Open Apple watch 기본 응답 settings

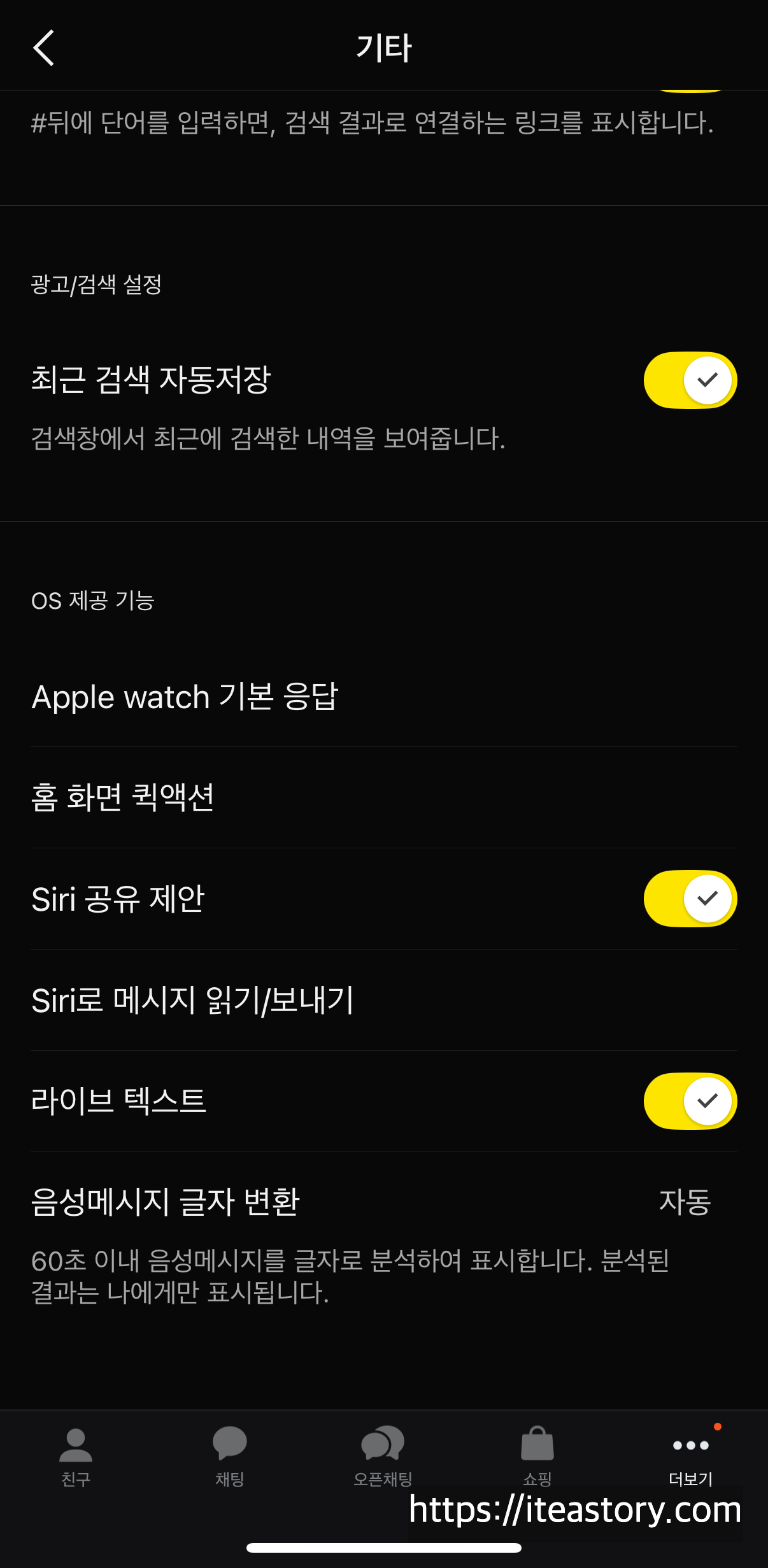pos(384,697)
